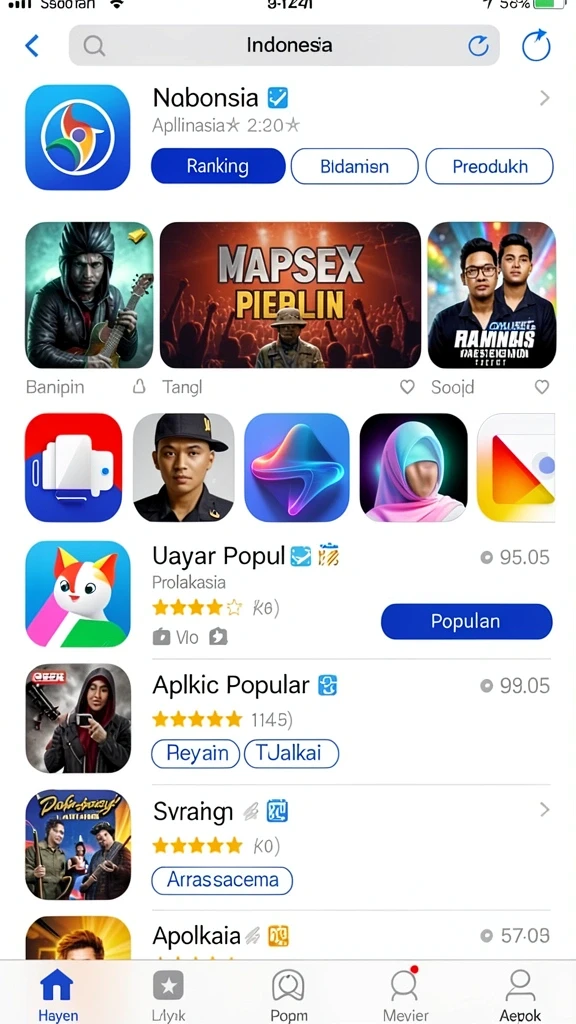Tap the Reyain chip

pos(196,753)
